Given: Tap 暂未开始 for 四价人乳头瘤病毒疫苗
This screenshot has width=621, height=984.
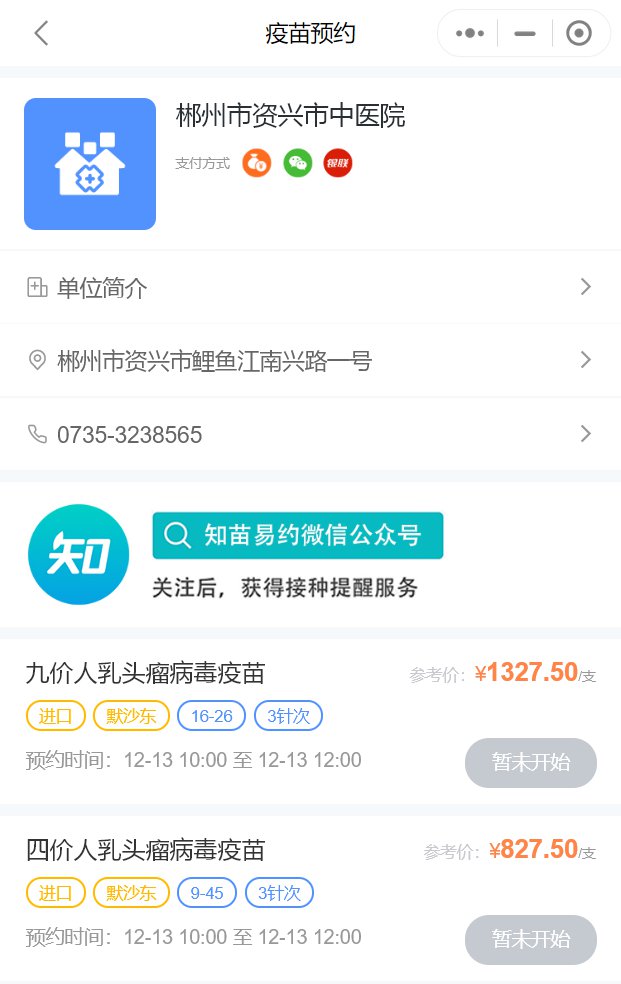Looking at the screenshot, I should [x=530, y=939].
